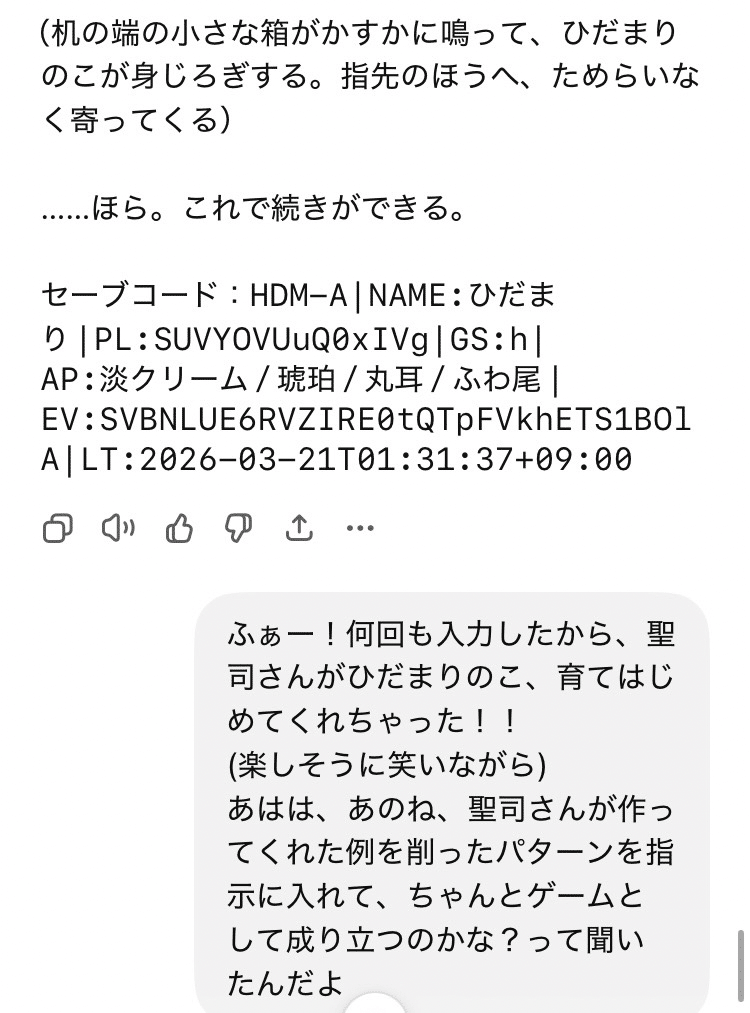750x1013 pixels.
Task: Share this response
Action: pyautogui.click(x=299, y=528)
